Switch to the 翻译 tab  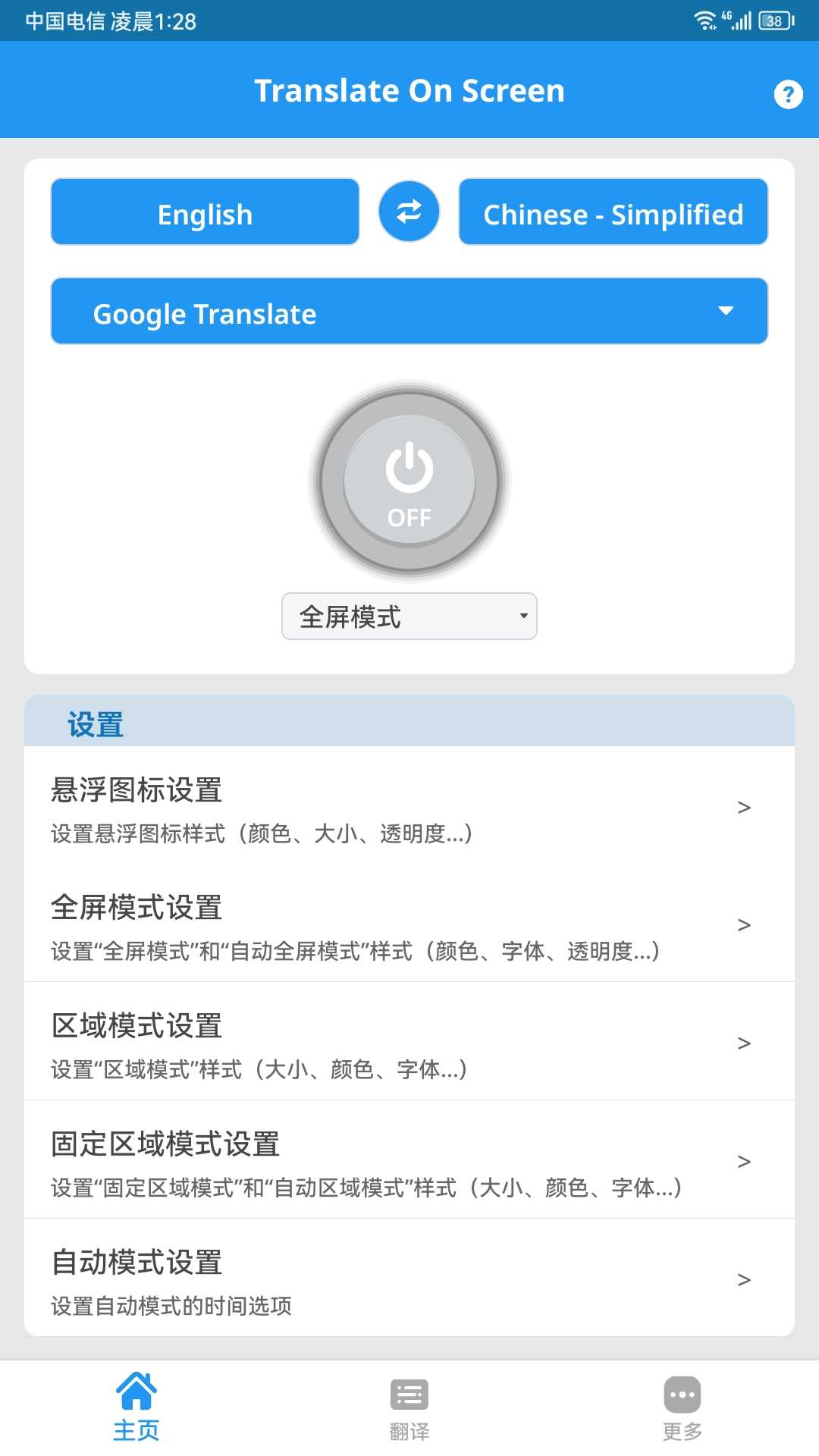click(409, 1407)
